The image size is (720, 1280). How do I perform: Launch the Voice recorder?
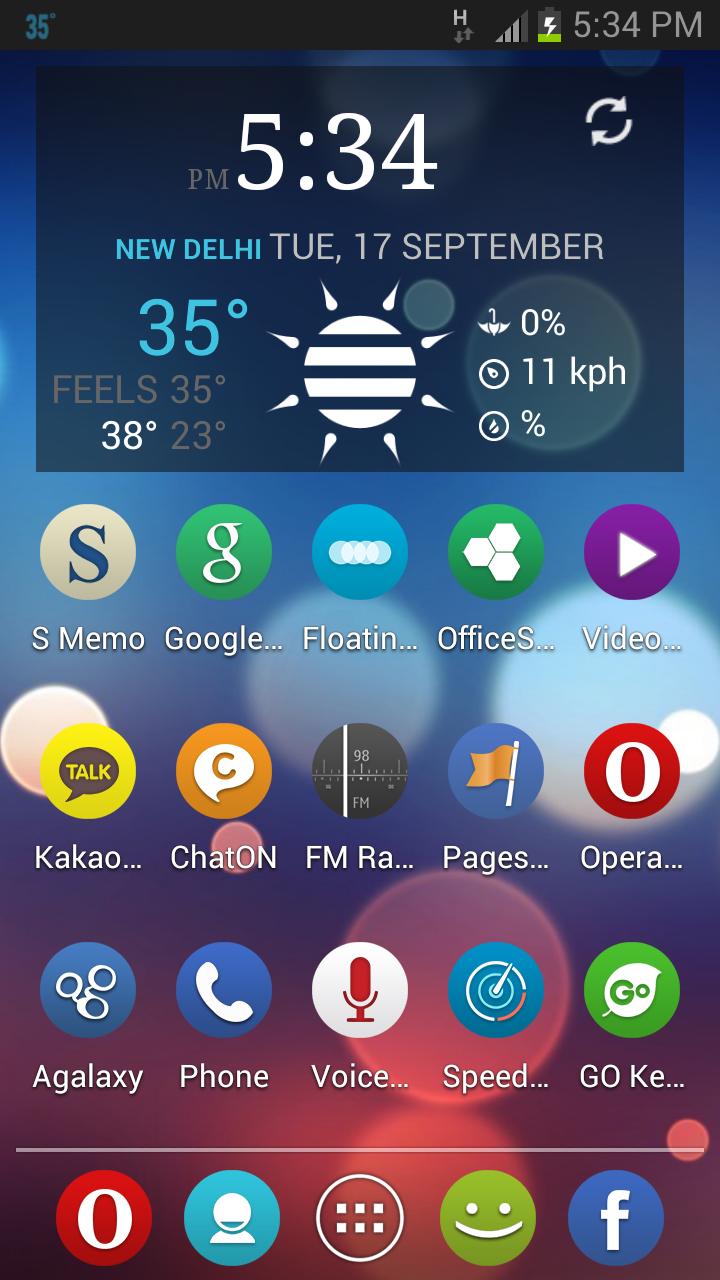[x=359, y=989]
